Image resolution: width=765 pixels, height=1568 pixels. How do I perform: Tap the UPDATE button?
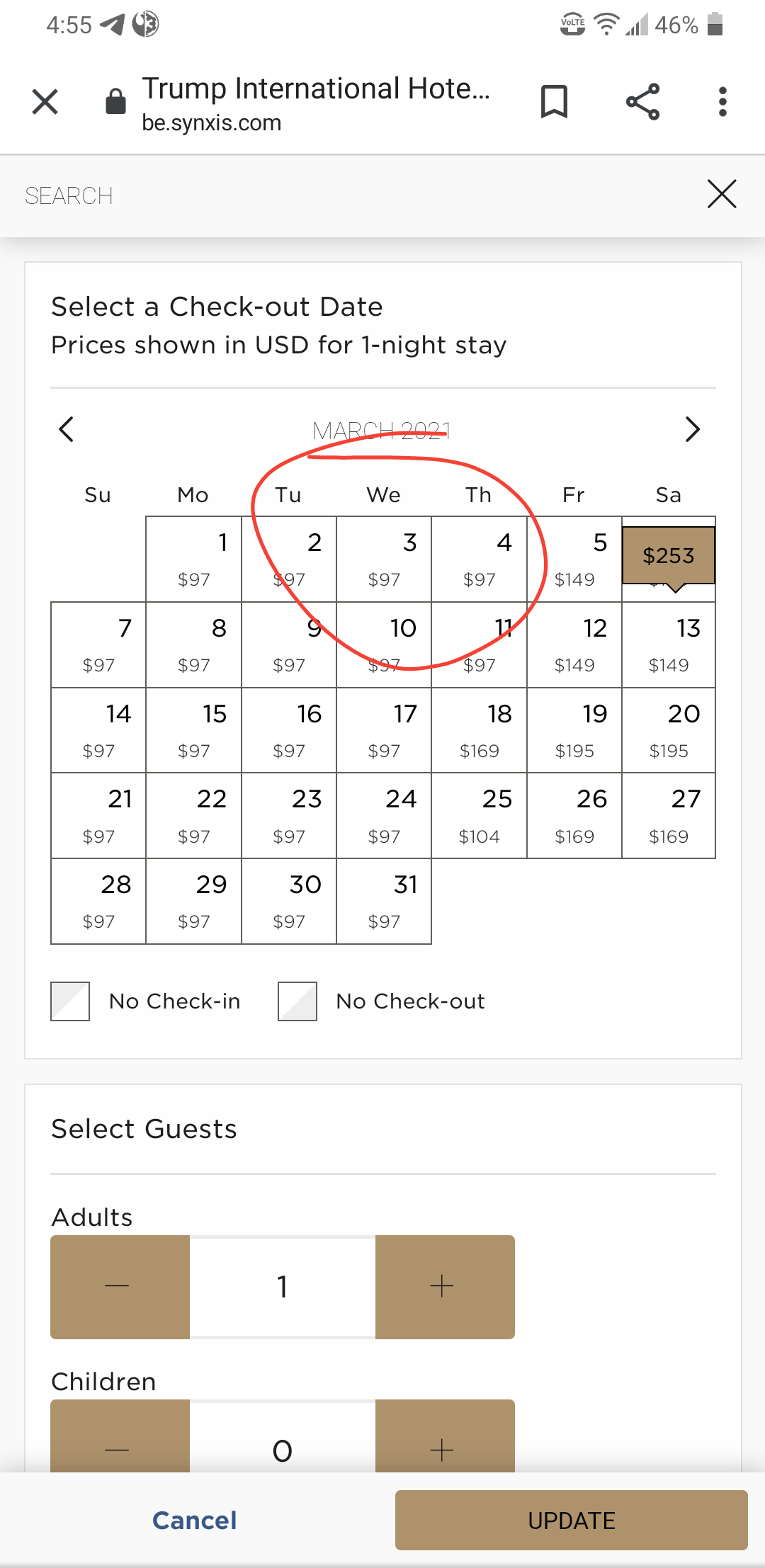pyautogui.click(x=572, y=1520)
